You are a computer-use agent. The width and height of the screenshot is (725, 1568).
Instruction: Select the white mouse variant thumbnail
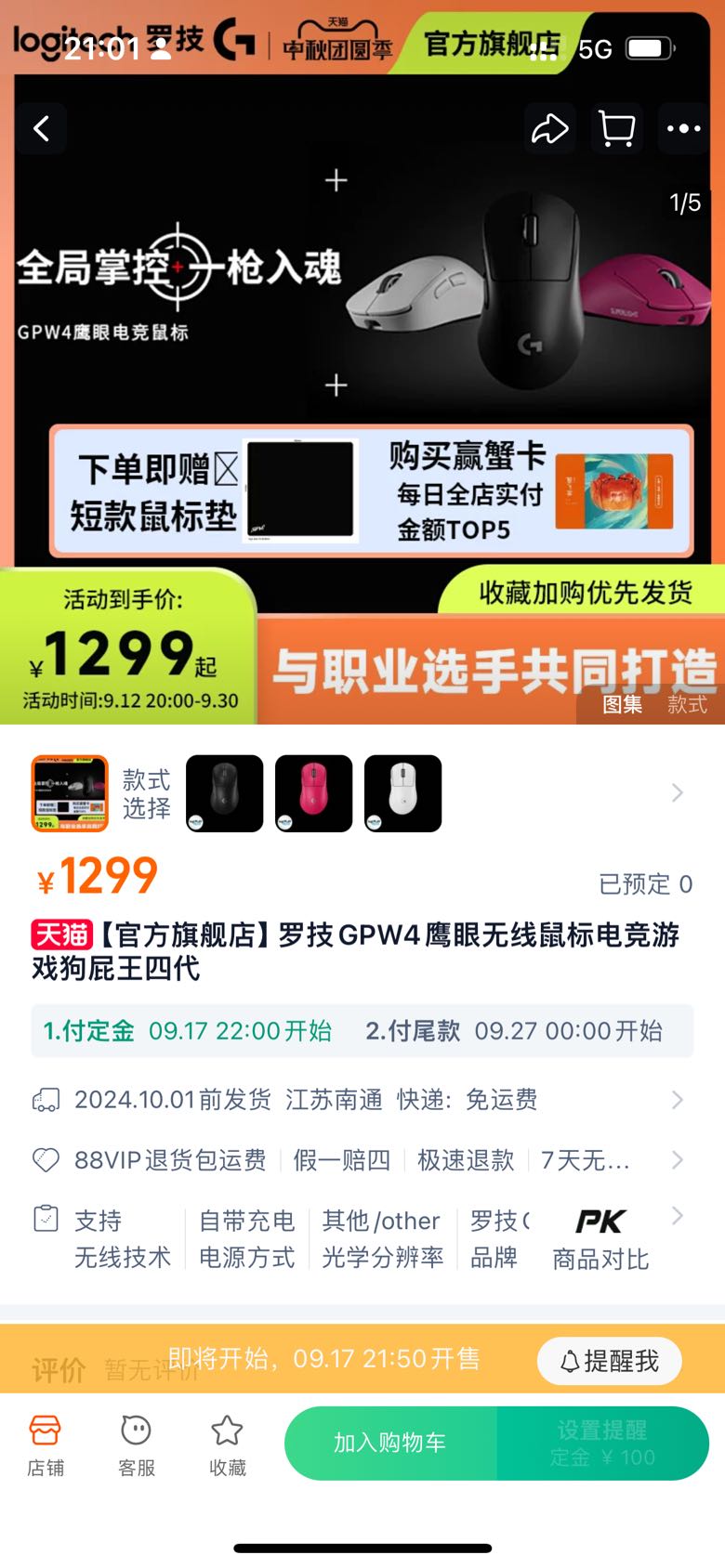coord(402,793)
